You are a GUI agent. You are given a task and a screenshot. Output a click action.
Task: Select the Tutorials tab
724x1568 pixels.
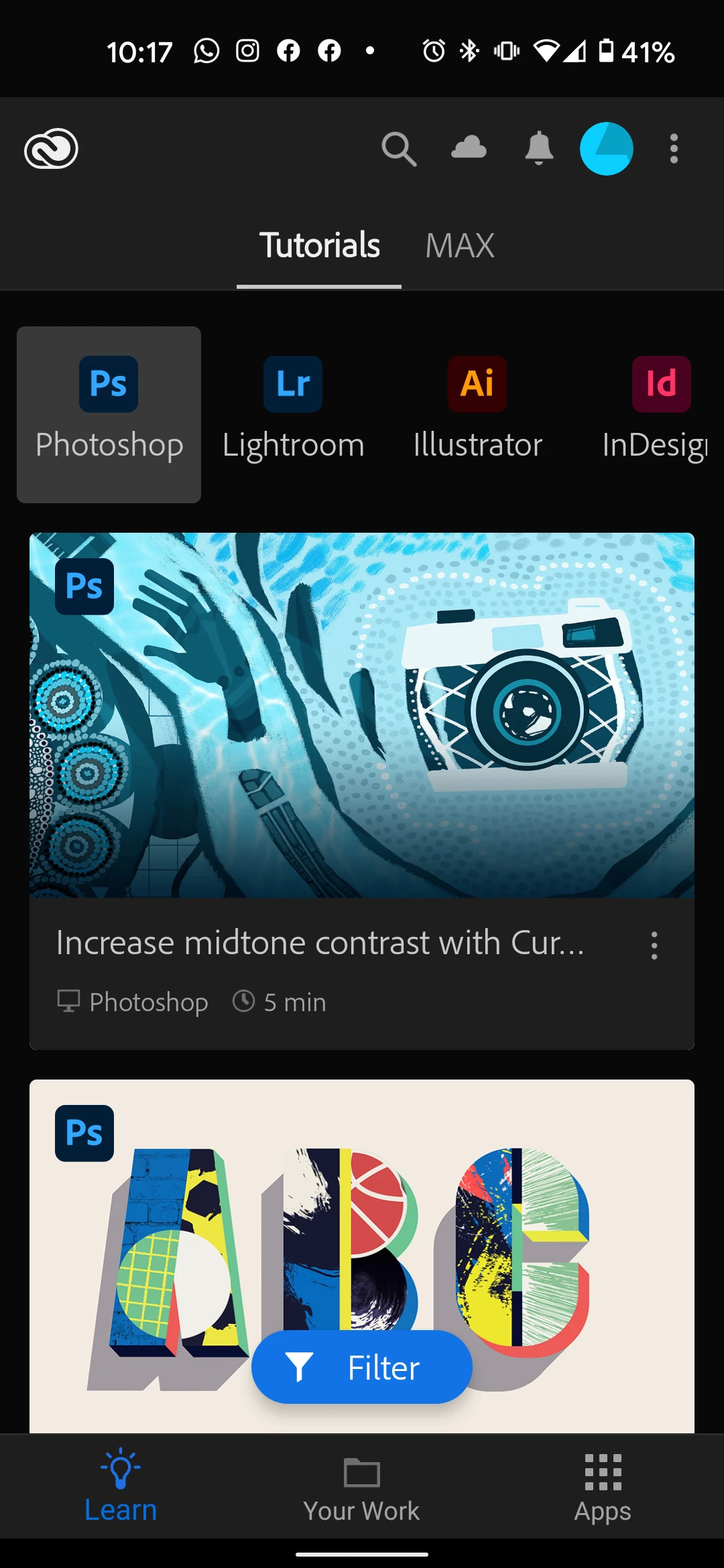coord(320,245)
